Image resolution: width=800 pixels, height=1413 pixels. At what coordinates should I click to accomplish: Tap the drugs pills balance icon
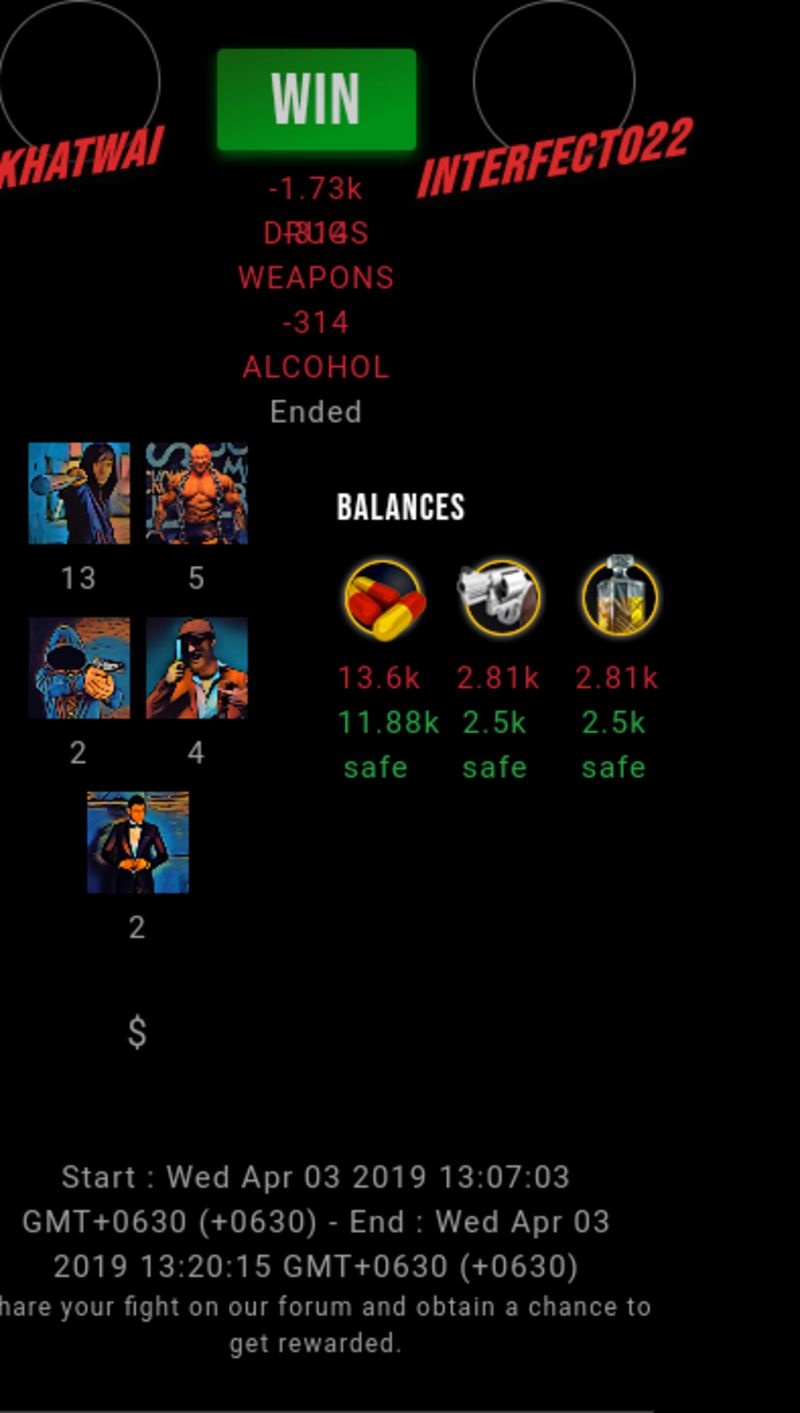pos(384,598)
